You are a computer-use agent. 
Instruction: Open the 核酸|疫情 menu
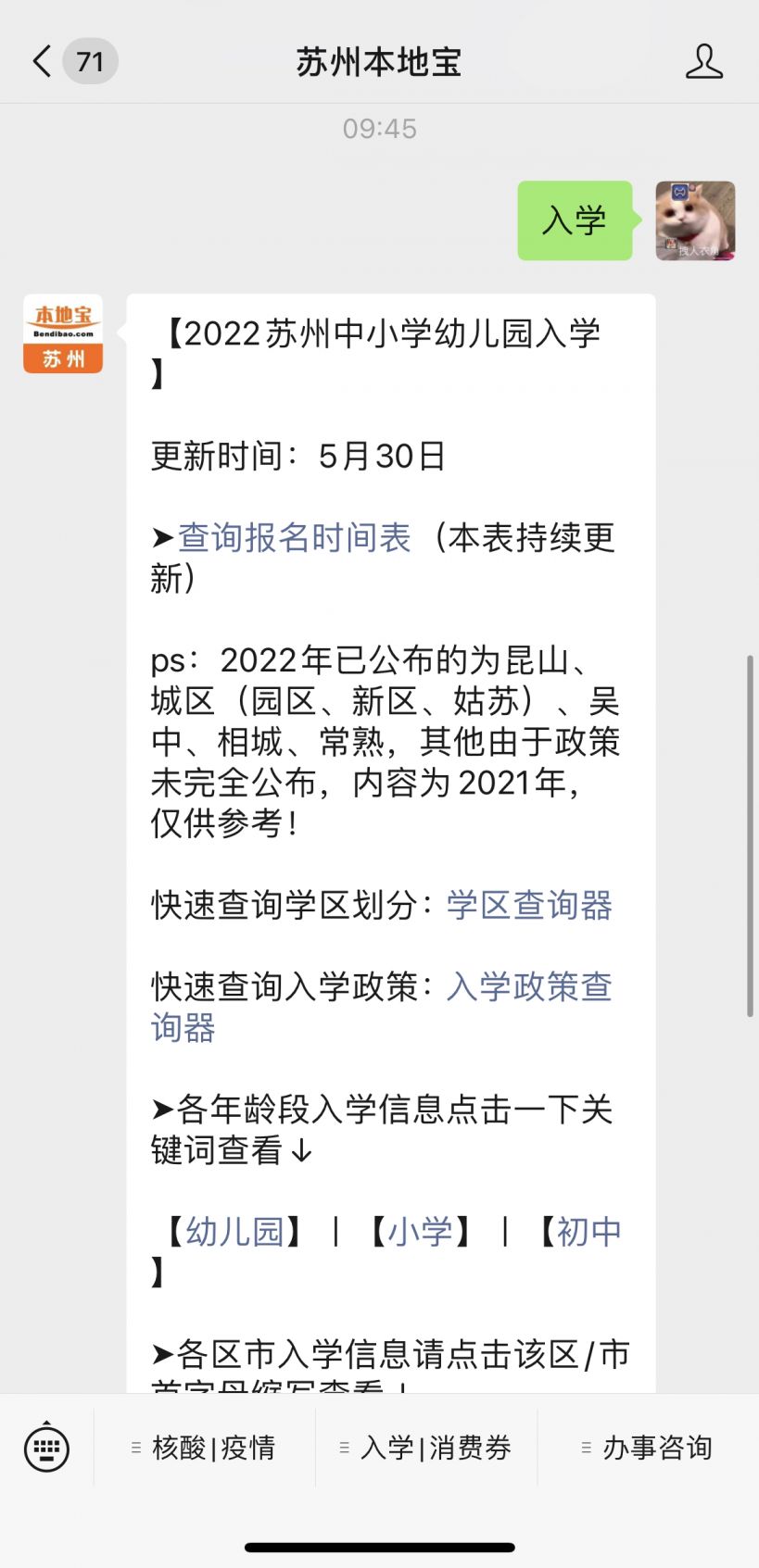point(204,1448)
